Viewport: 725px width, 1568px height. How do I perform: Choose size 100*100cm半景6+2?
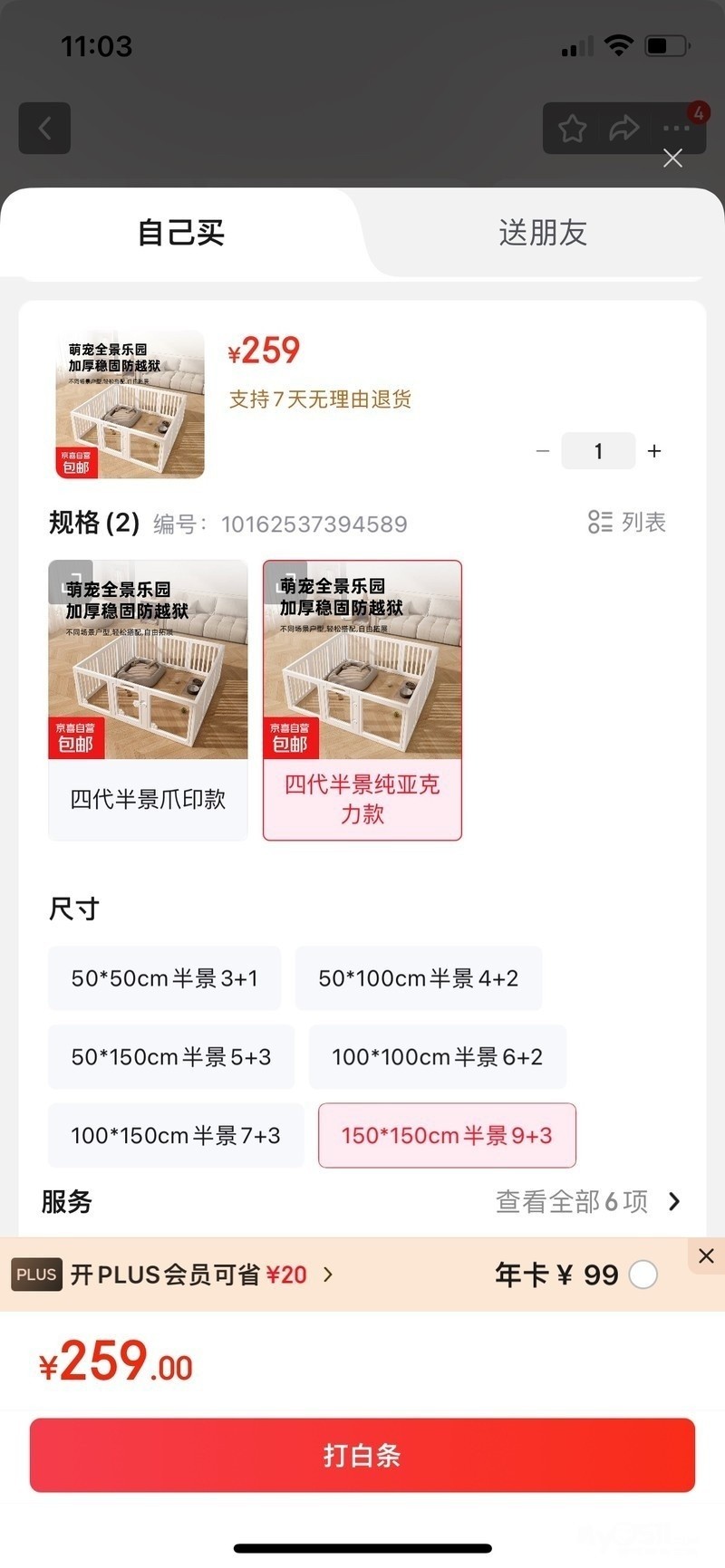437,1057
